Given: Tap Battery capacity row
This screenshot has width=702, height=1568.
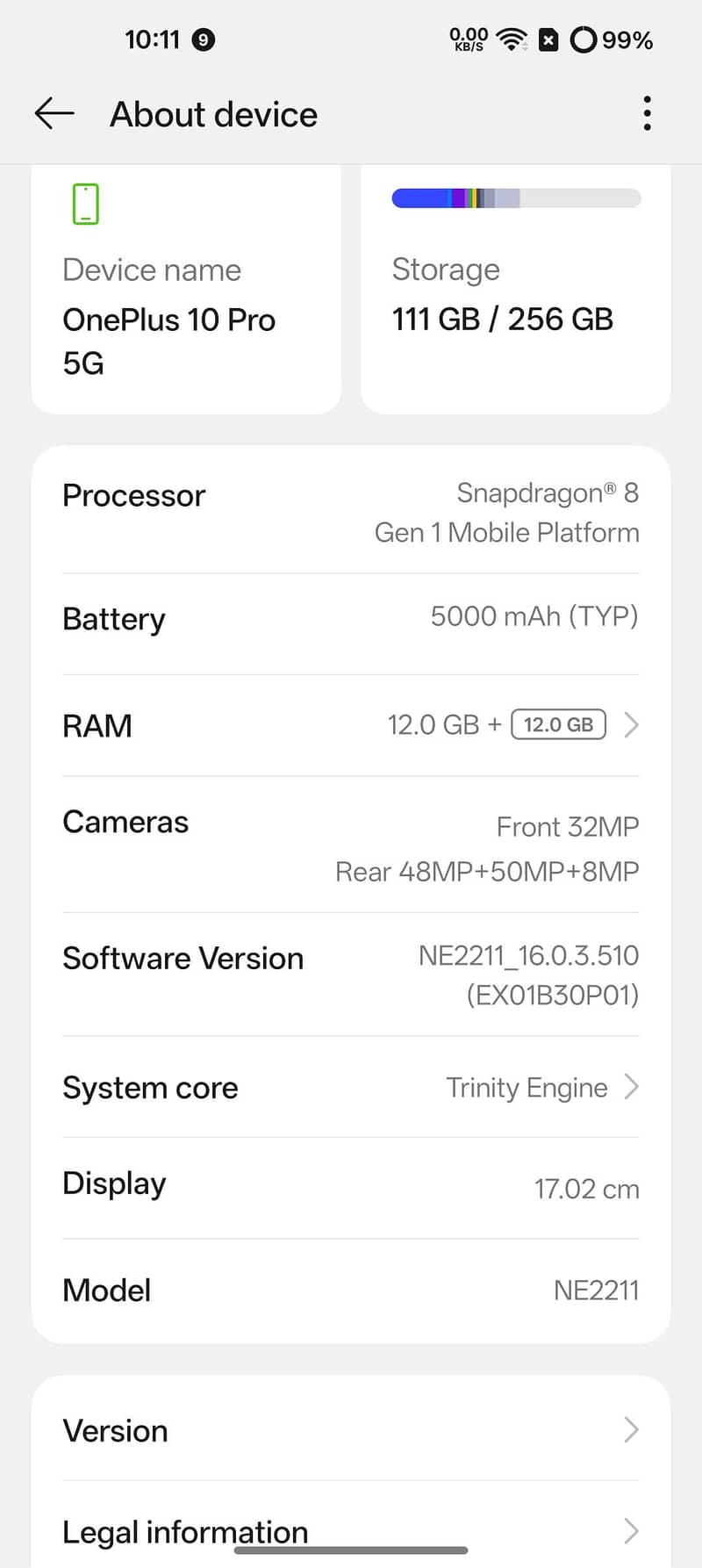Looking at the screenshot, I should point(351,618).
